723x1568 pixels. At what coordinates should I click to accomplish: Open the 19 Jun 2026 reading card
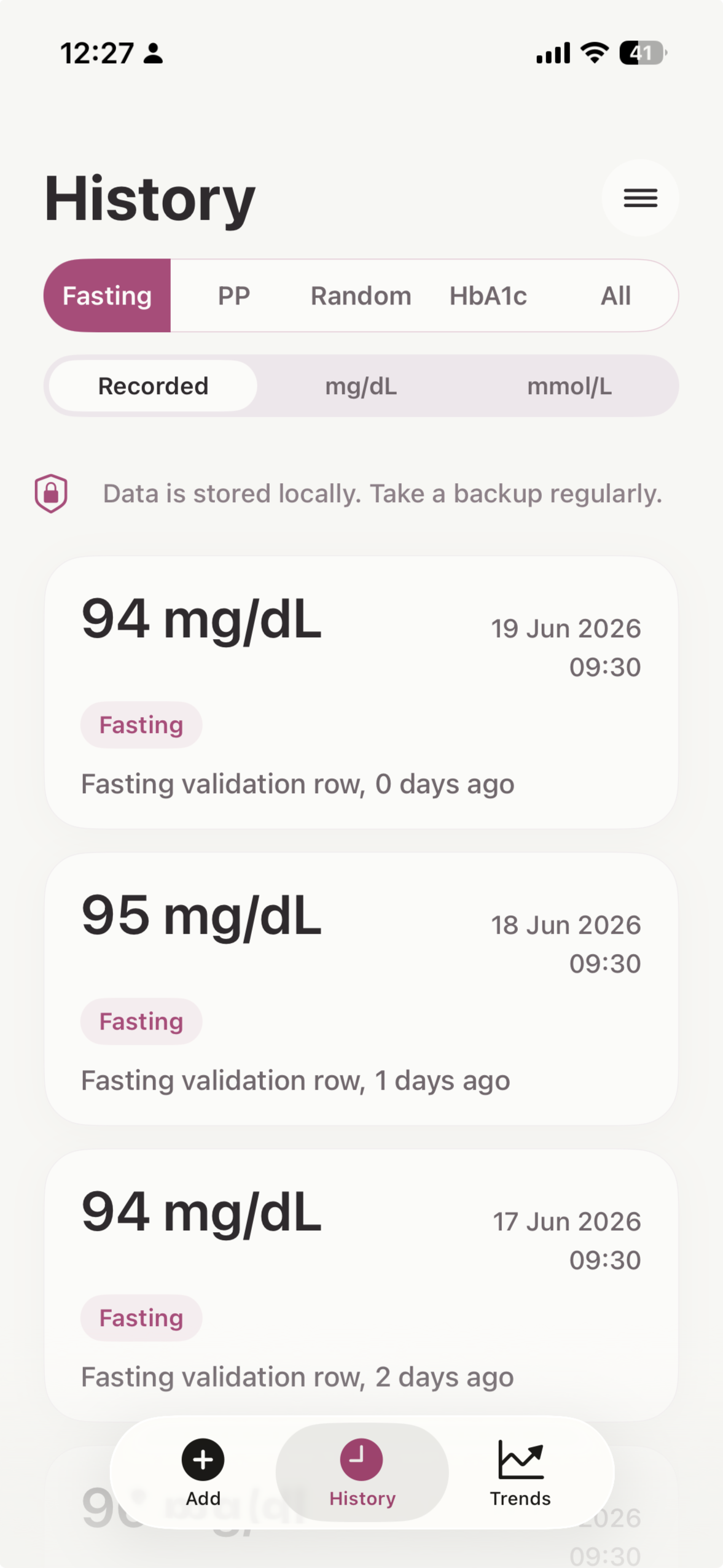pos(361,693)
